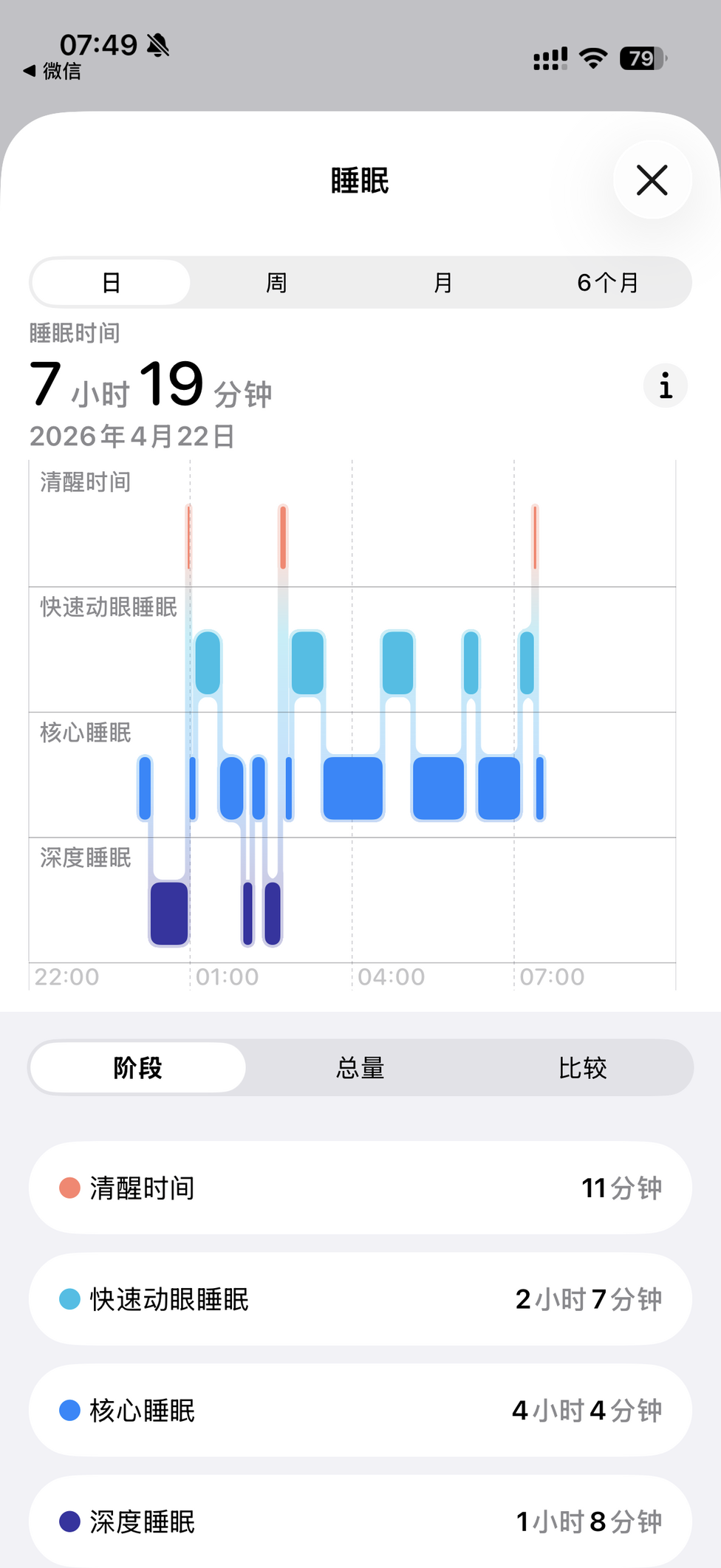Show the 6个月 six-month view

[607, 282]
